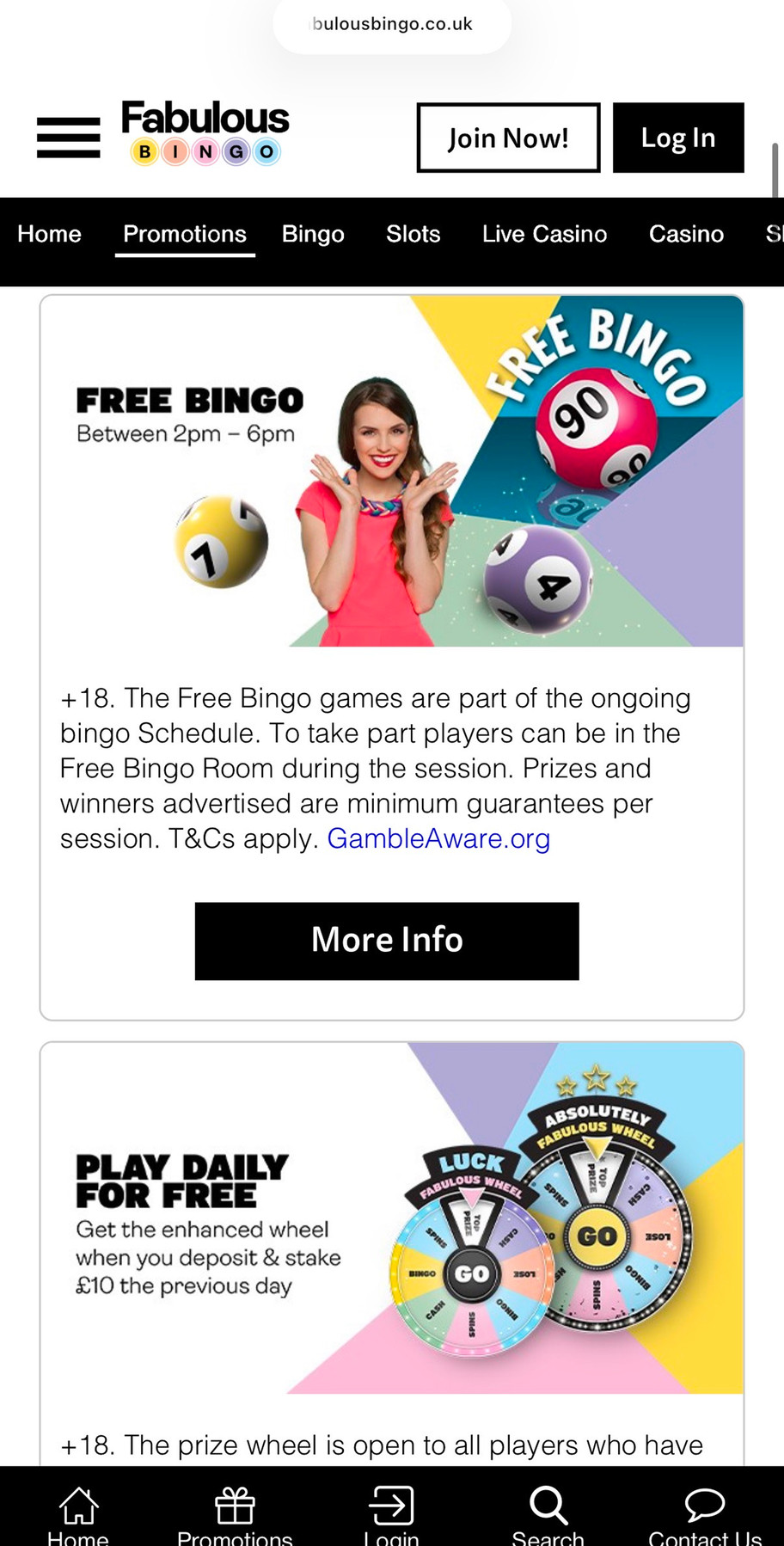Open the Free Bingo promotion banner

coord(391,471)
